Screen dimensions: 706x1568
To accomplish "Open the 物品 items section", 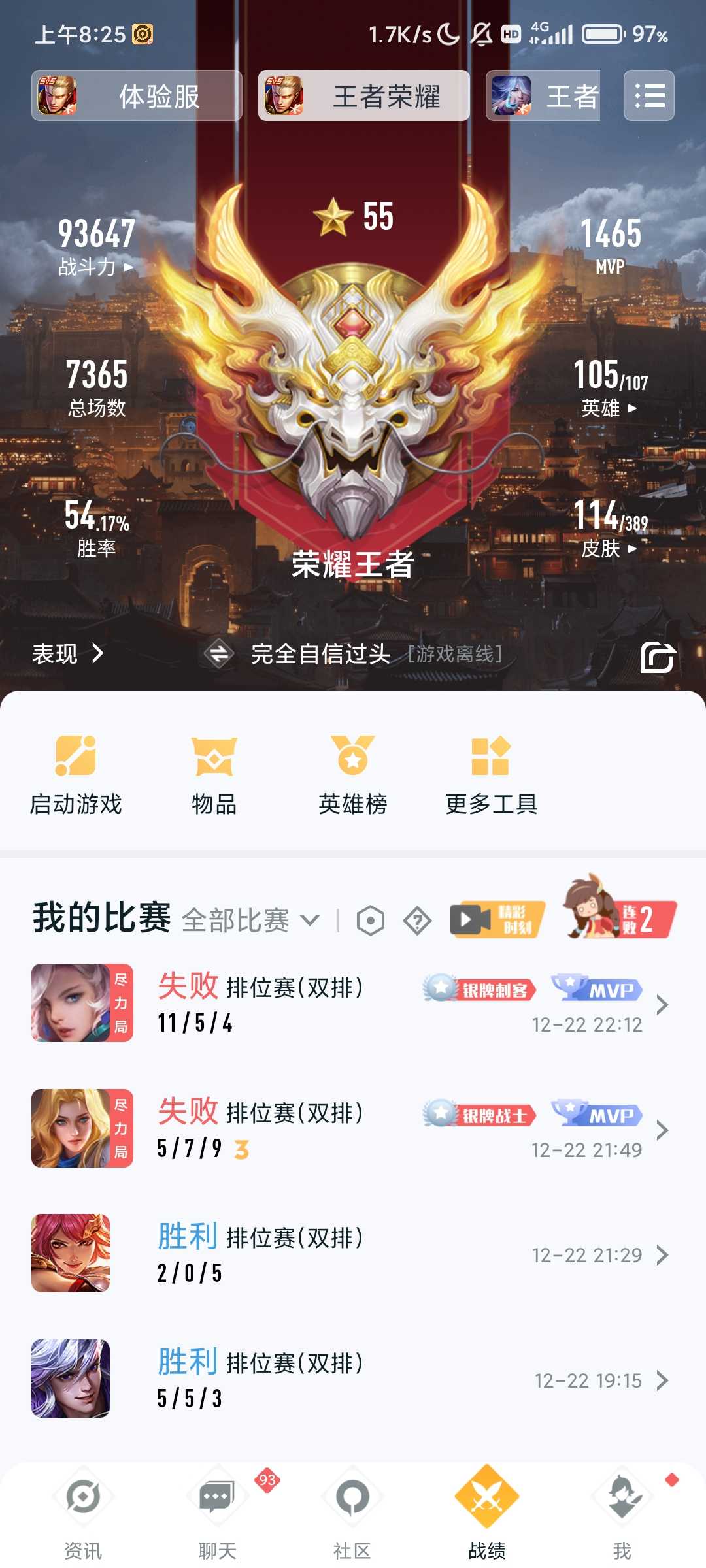I will pos(214,776).
